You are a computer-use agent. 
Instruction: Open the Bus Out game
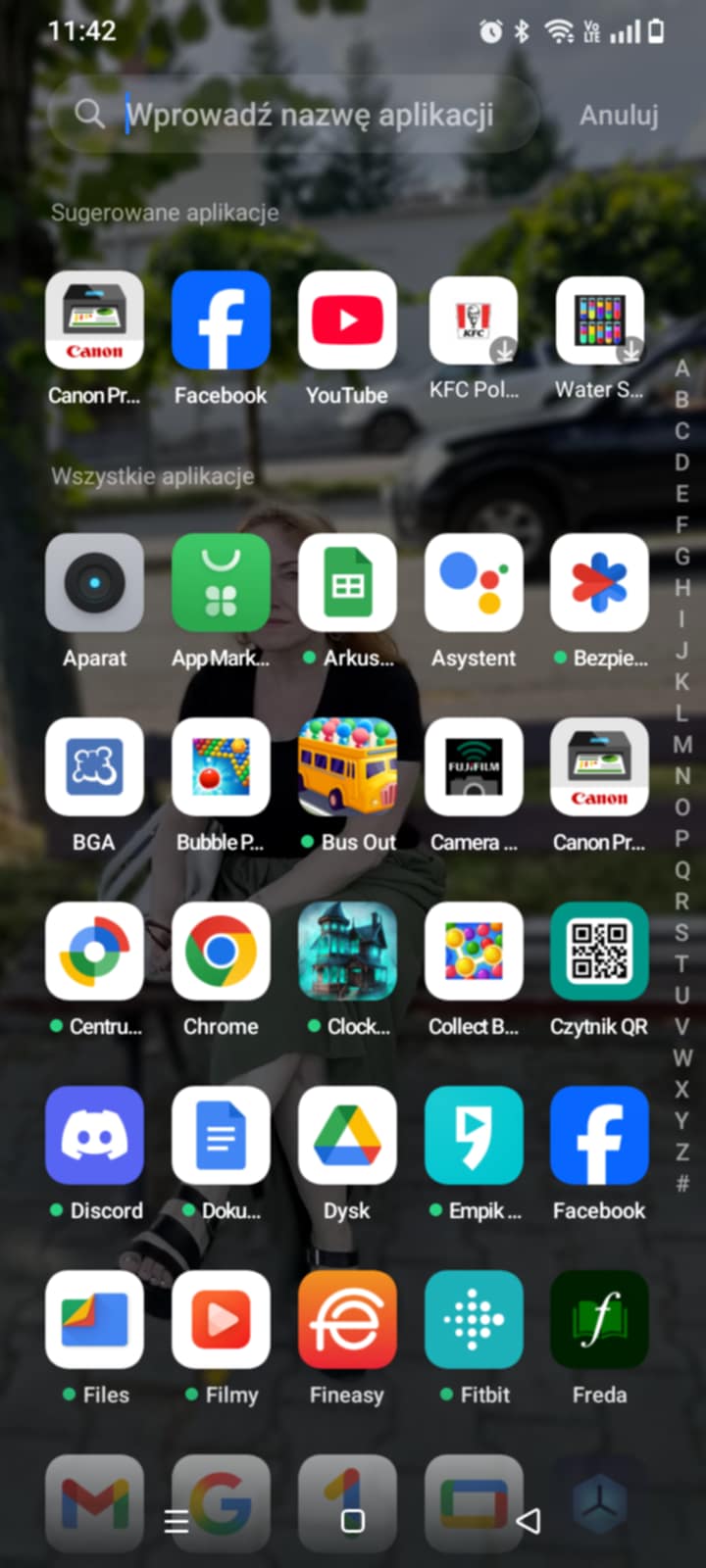click(347, 767)
